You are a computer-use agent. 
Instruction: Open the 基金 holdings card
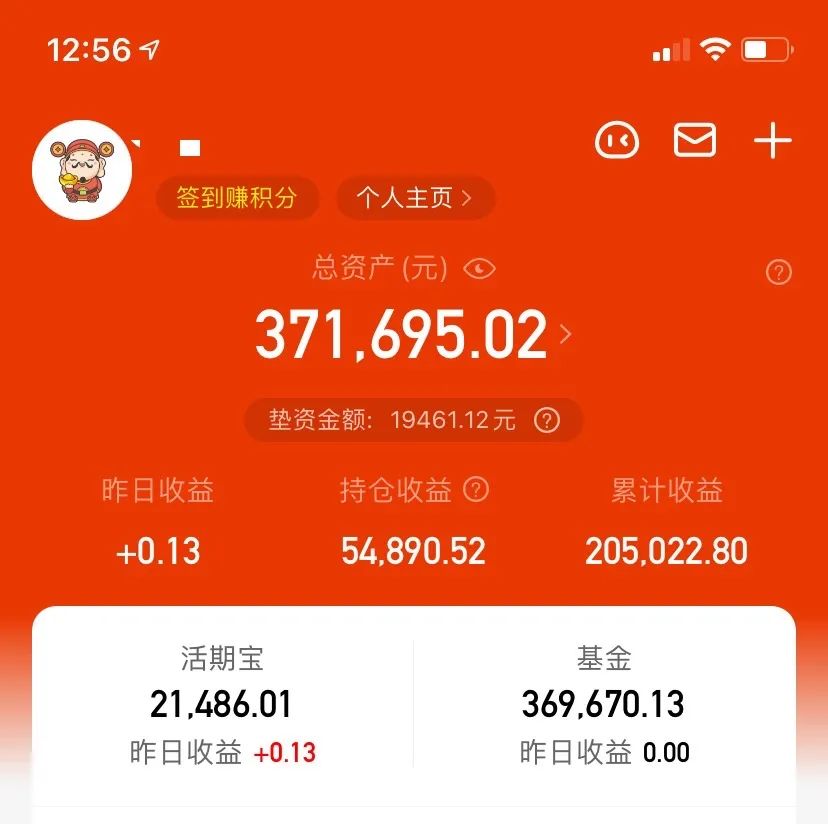point(604,705)
